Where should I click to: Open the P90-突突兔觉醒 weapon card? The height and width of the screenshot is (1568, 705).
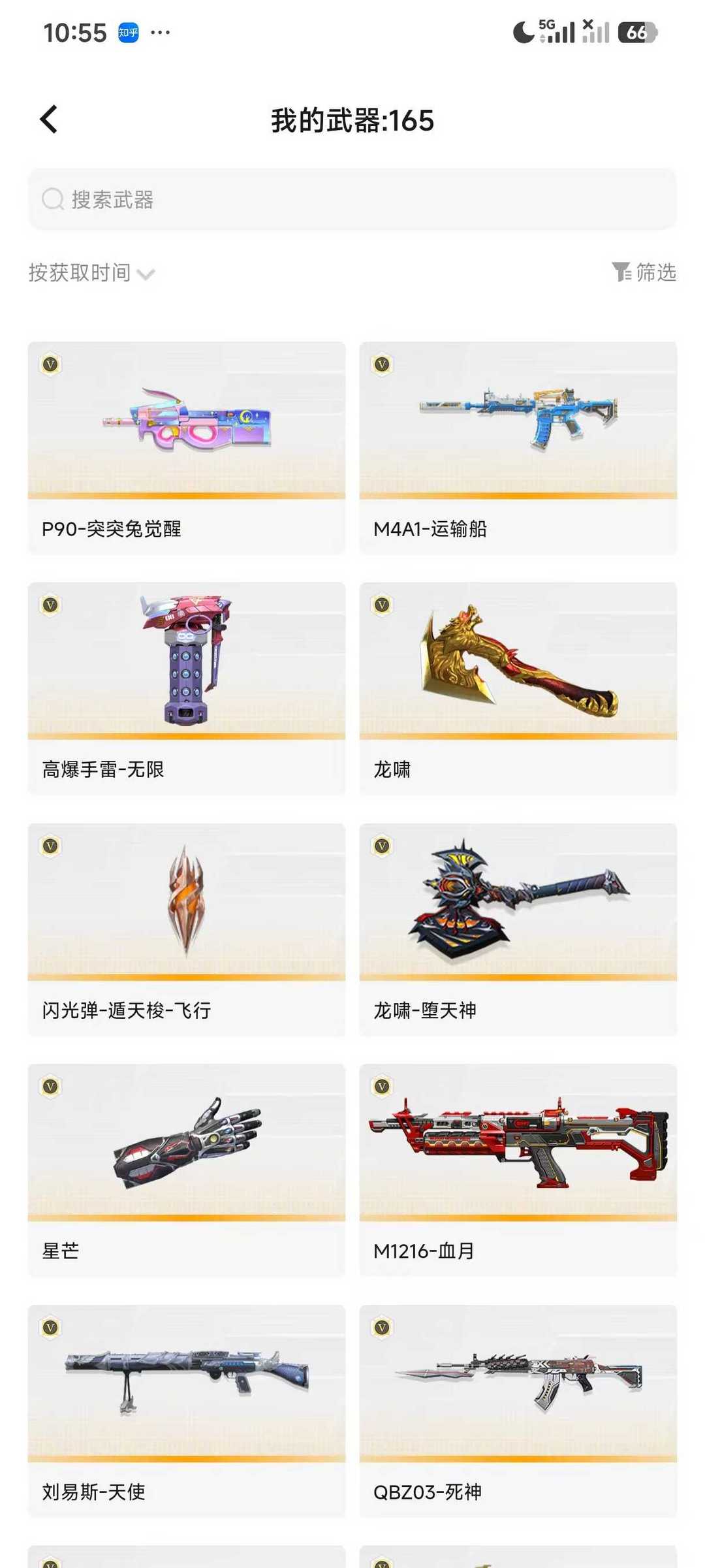187,448
